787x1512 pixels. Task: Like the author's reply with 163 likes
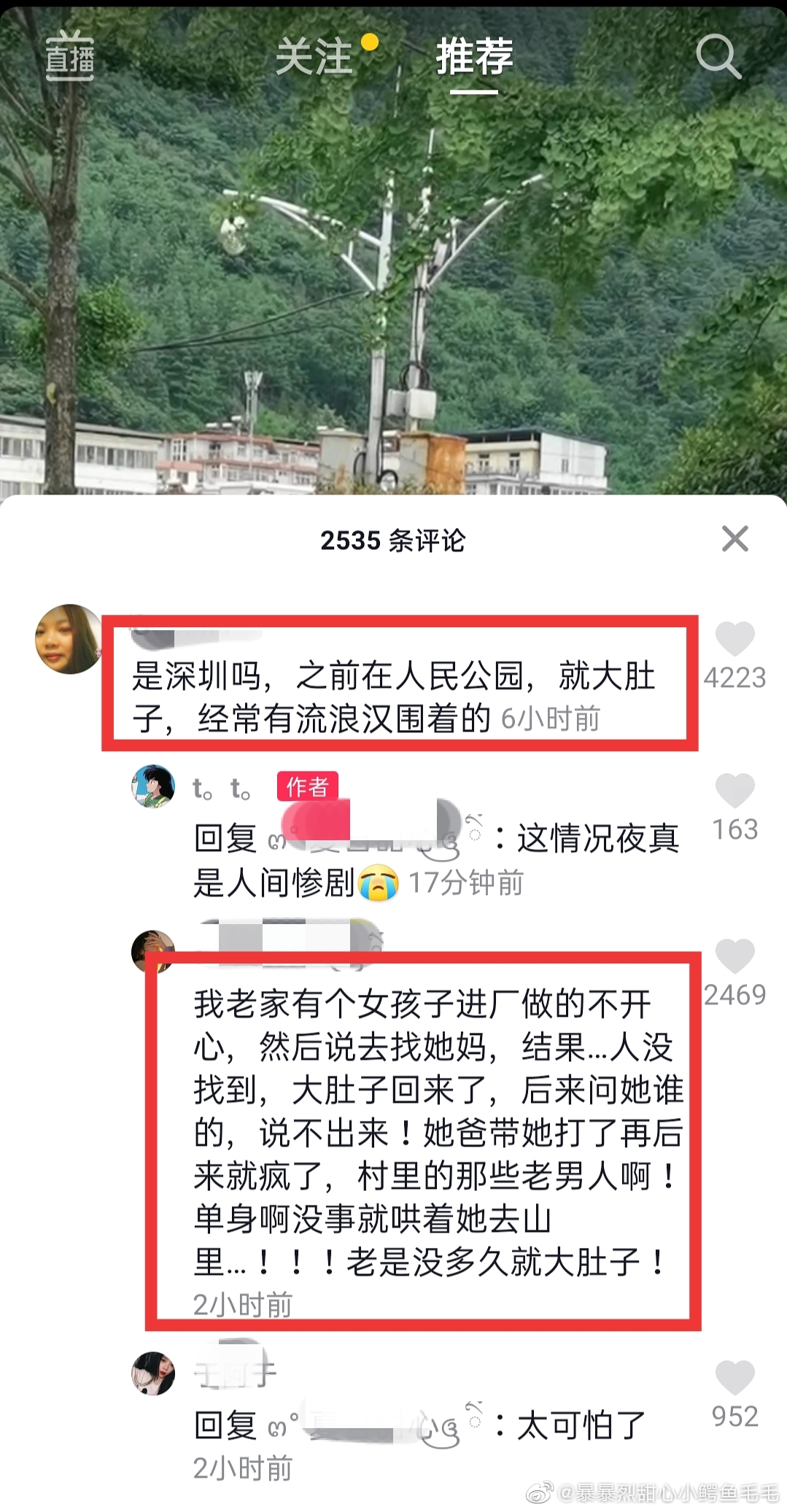click(x=734, y=791)
